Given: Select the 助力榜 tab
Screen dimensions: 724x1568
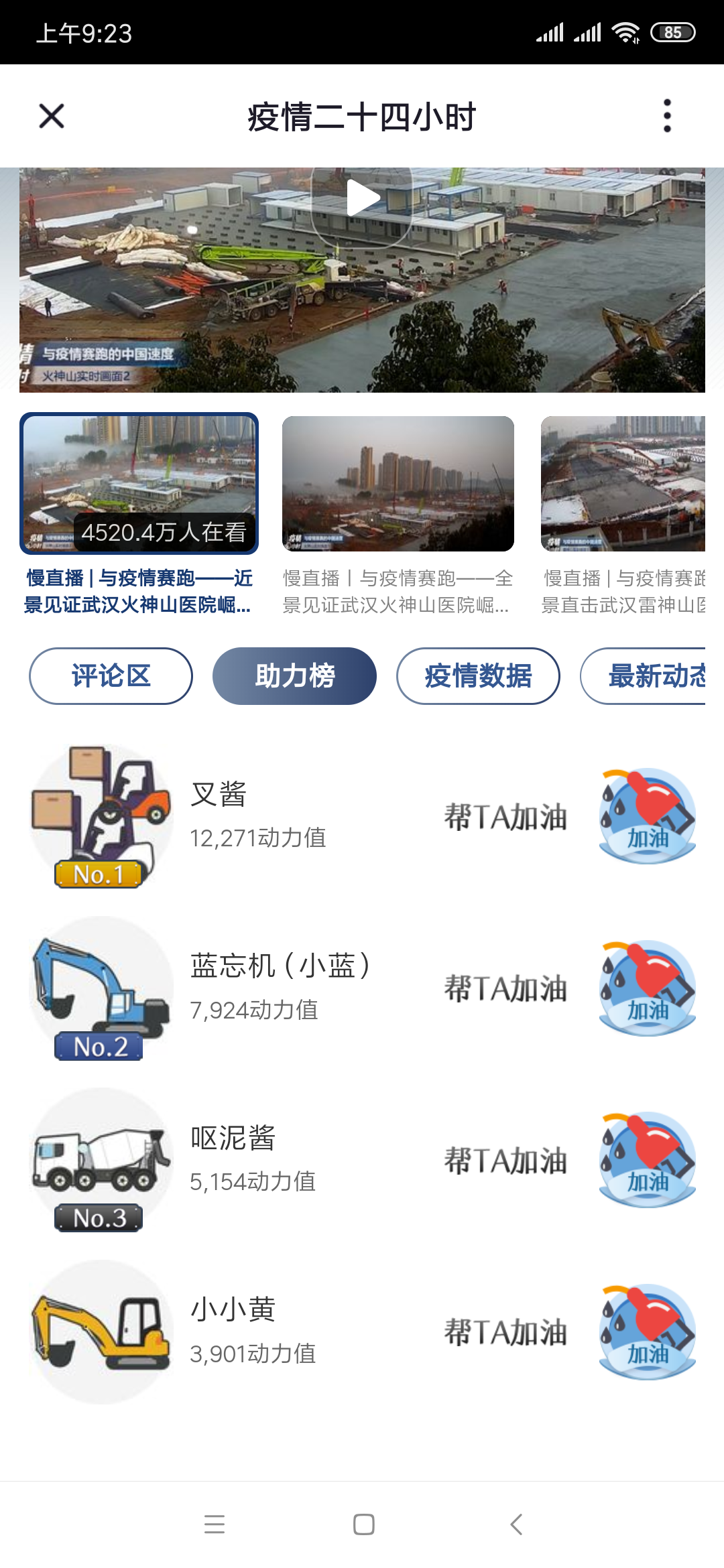Looking at the screenshot, I should [294, 675].
